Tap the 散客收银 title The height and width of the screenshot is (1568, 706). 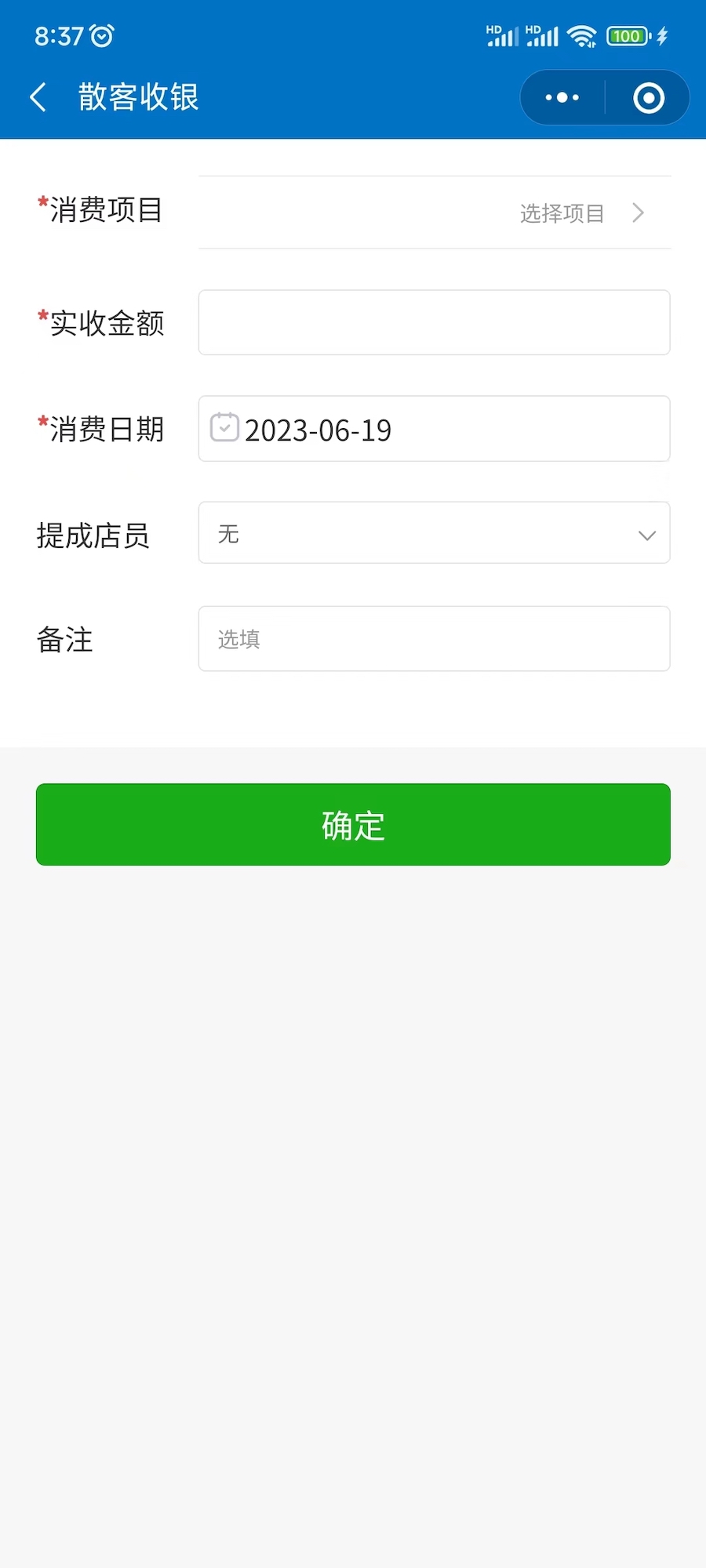pyautogui.click(x=137, y=96)
